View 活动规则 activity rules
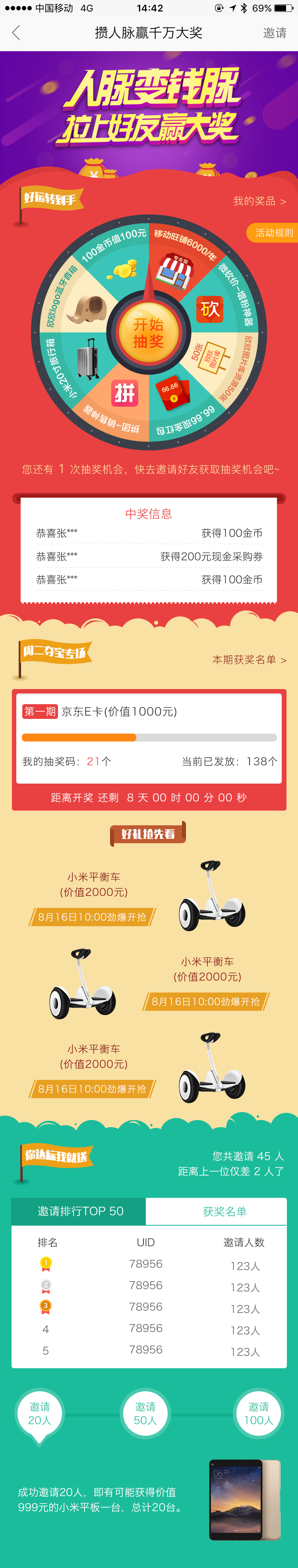298x1568 pixels. tap(273, 233)
